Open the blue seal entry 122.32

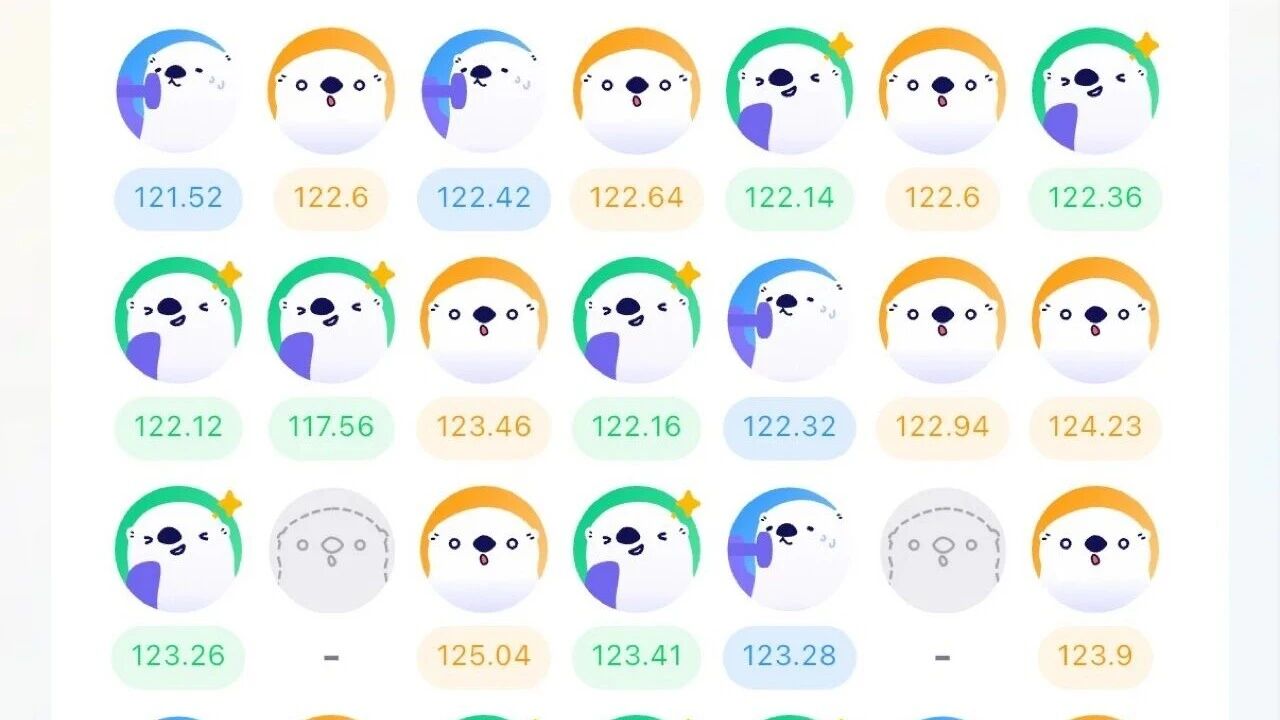click(789, 427)
